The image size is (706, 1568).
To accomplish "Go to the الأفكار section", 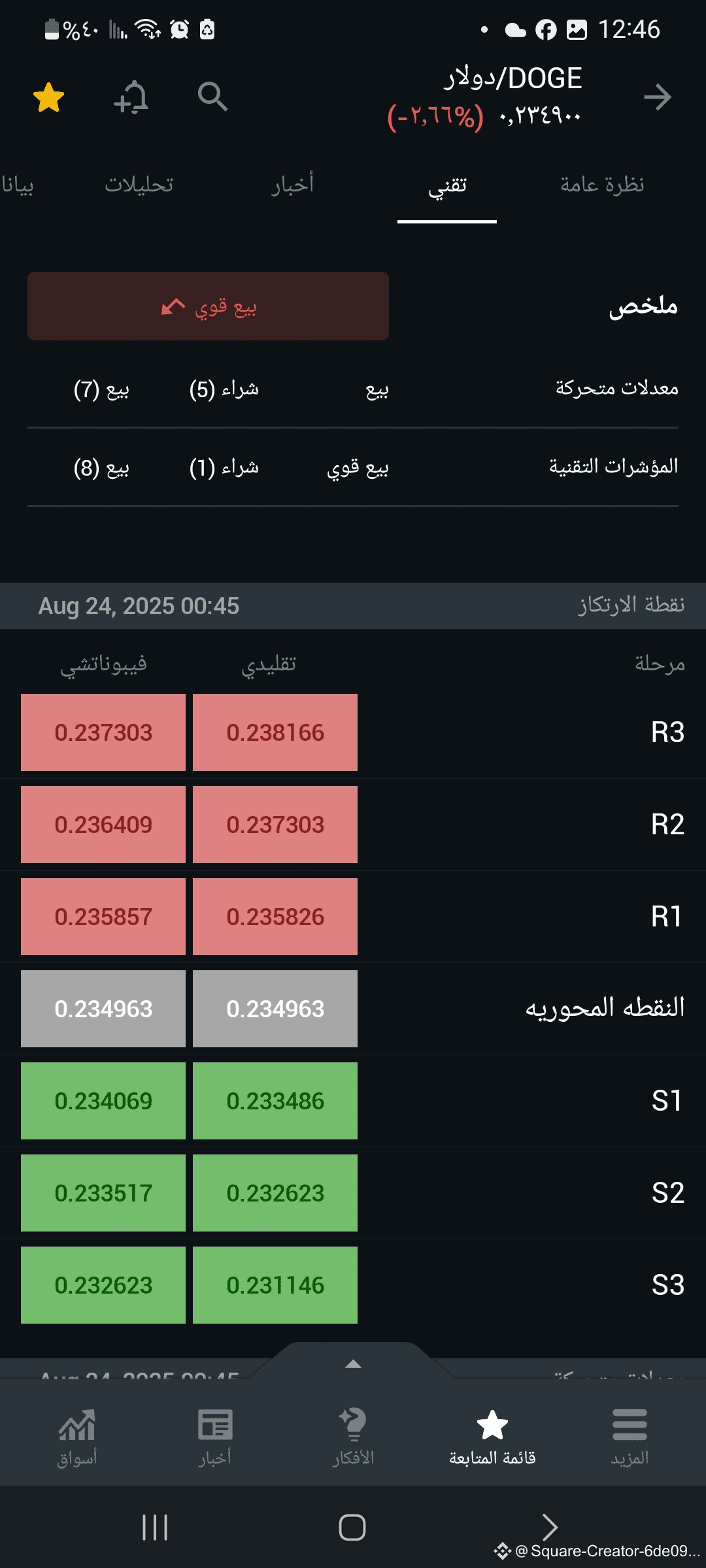I will [x=353, y=1437].
